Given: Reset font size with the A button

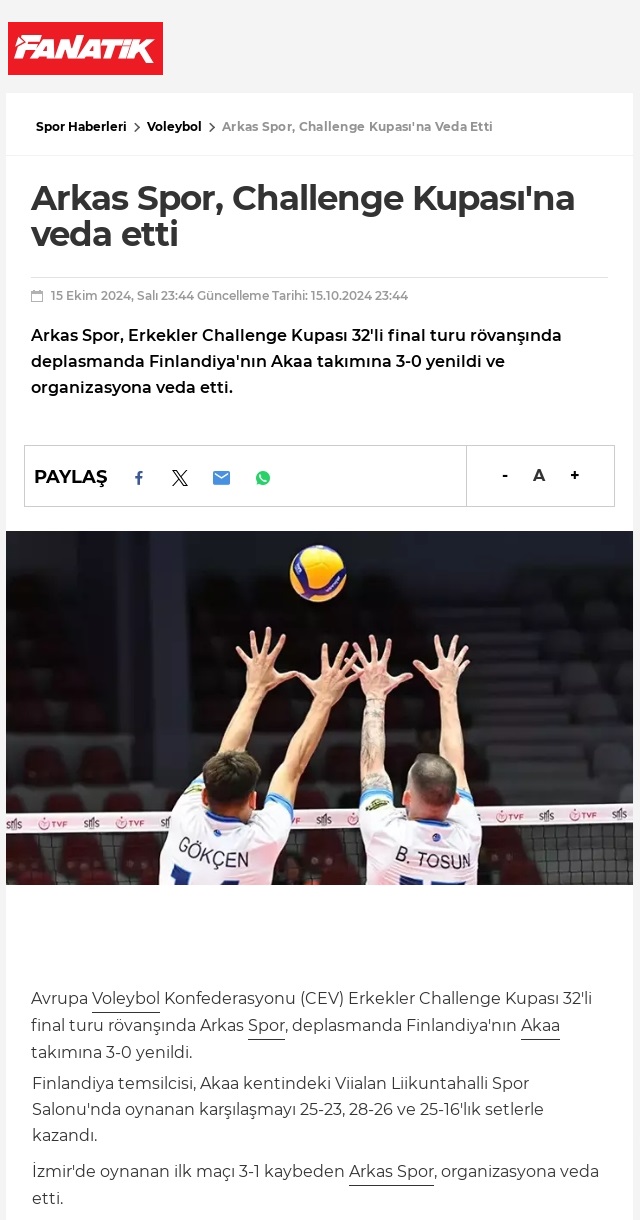Looking at the screenshot, I should pos(539,476).
